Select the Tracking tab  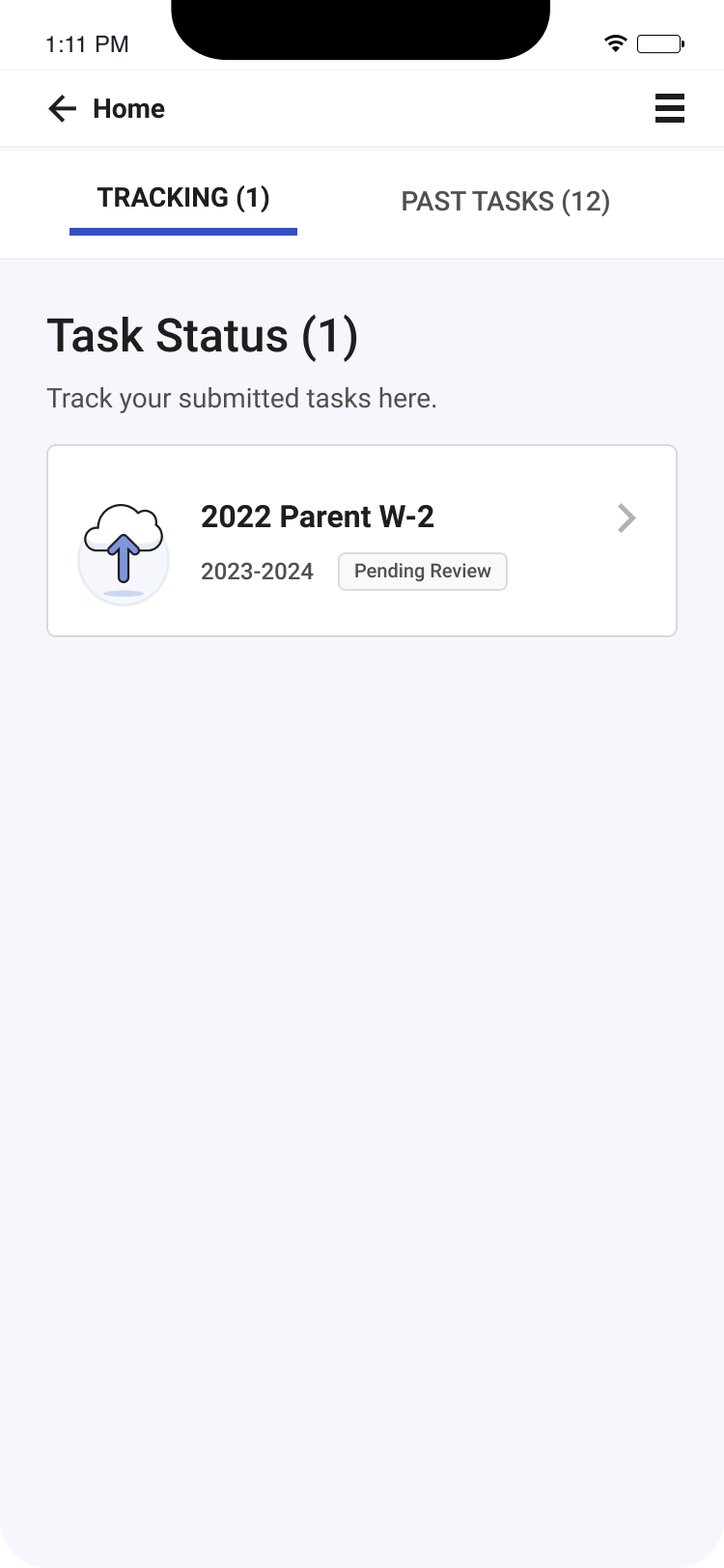183,199
